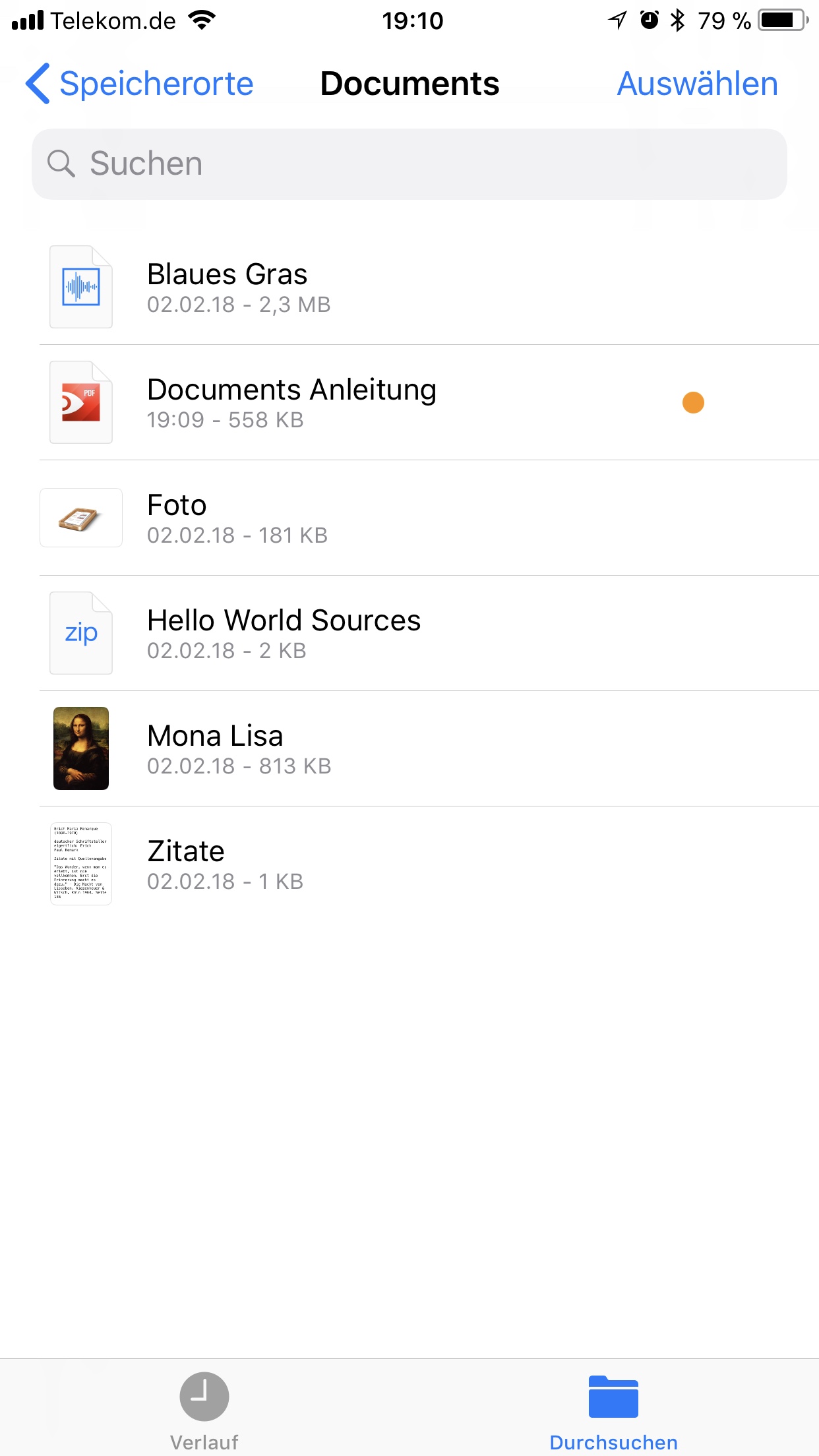Viewport: 819px width, 1456px height.
Task: Focus the Suchen search field
Action: tap(409, 164)
